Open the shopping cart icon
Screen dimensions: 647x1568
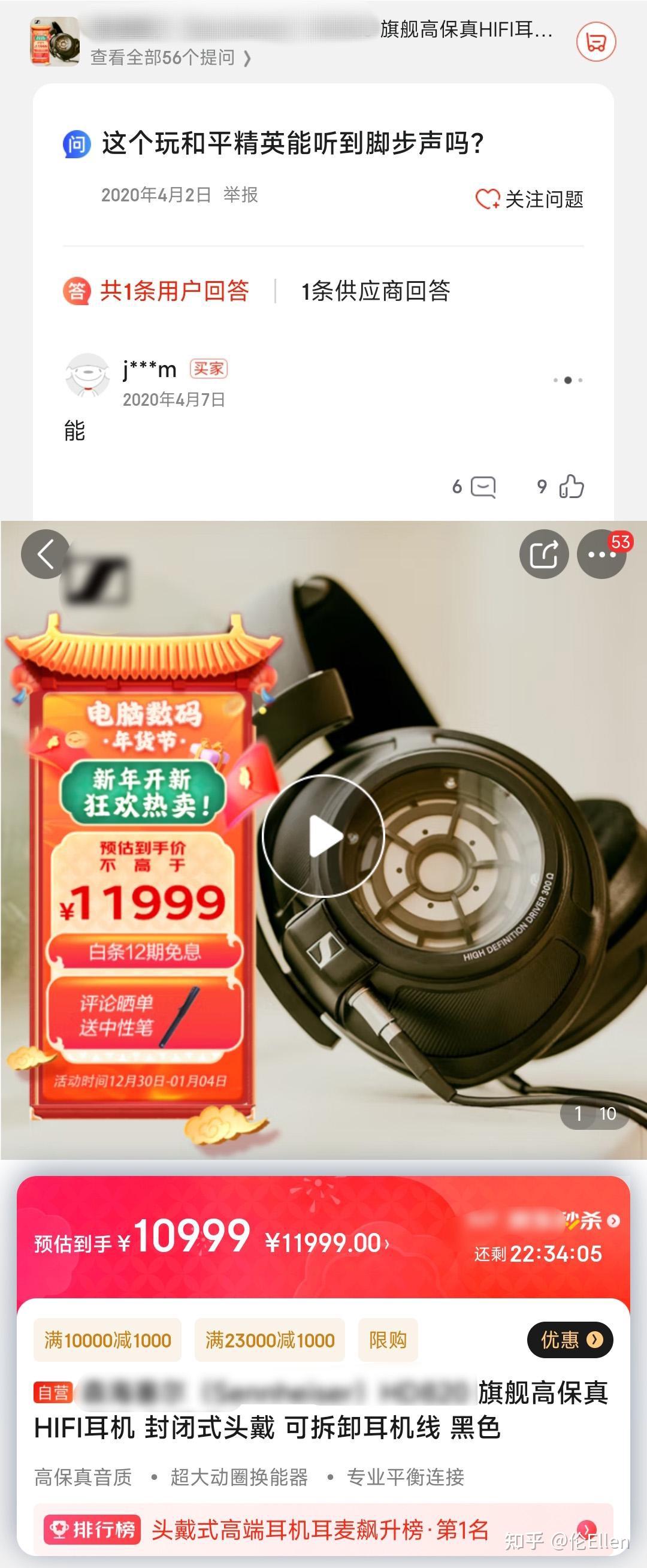[x=597, y=43]
